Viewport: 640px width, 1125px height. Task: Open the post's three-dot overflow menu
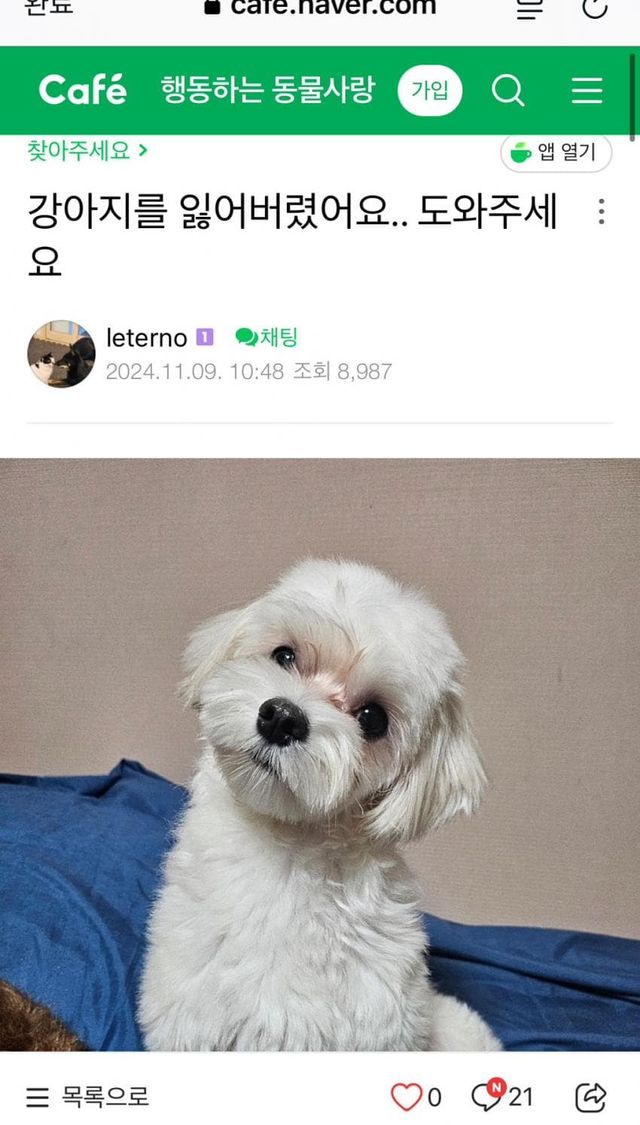pos(601,211)
